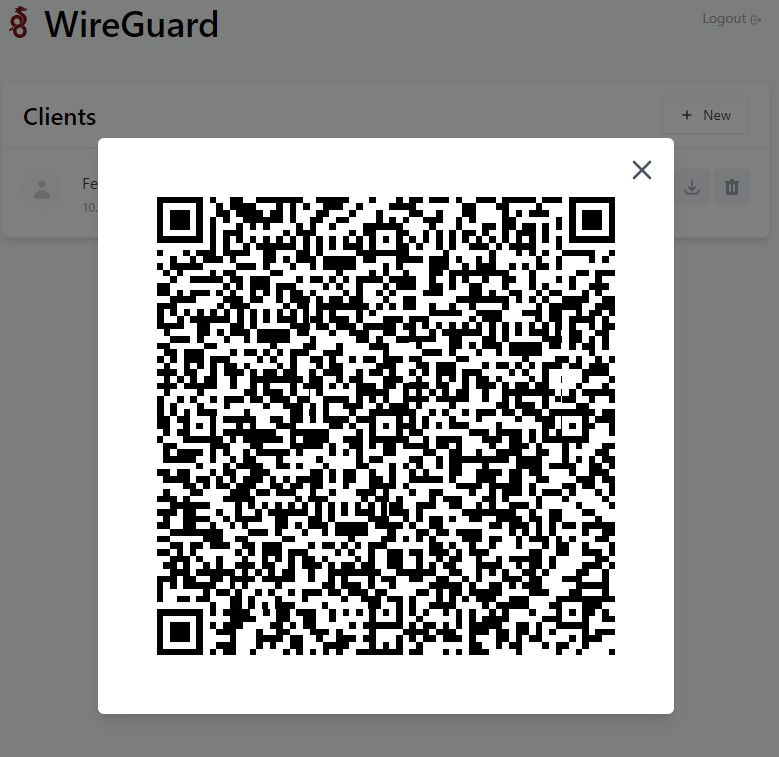Delete the client with the trash icon

[x=732, y=187]
